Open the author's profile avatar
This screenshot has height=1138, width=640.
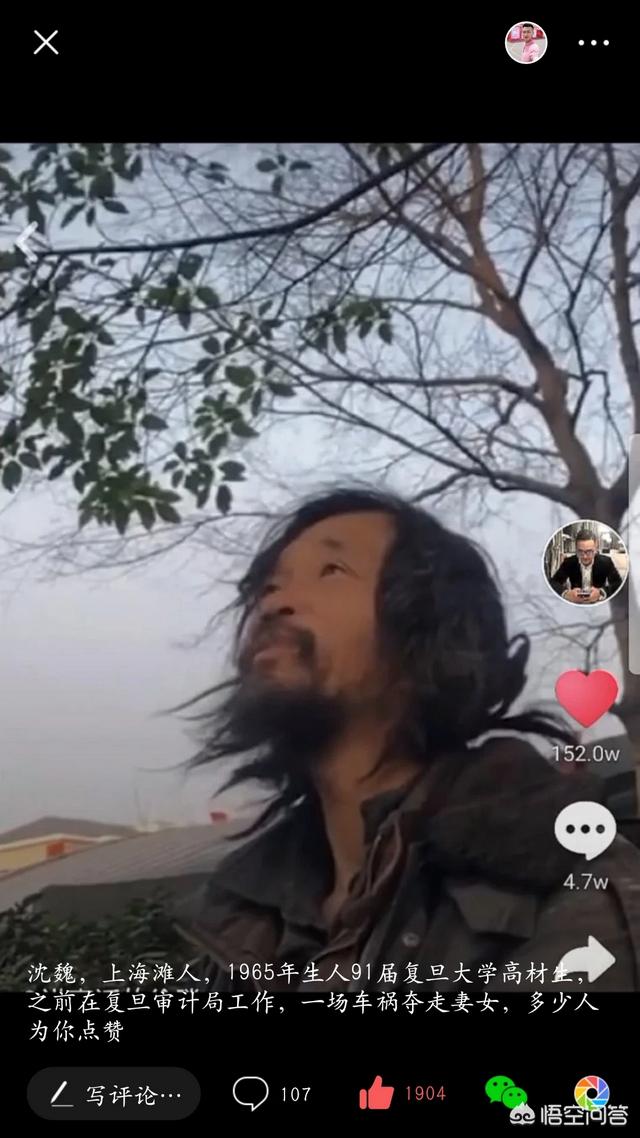click(x=525, y=42)
